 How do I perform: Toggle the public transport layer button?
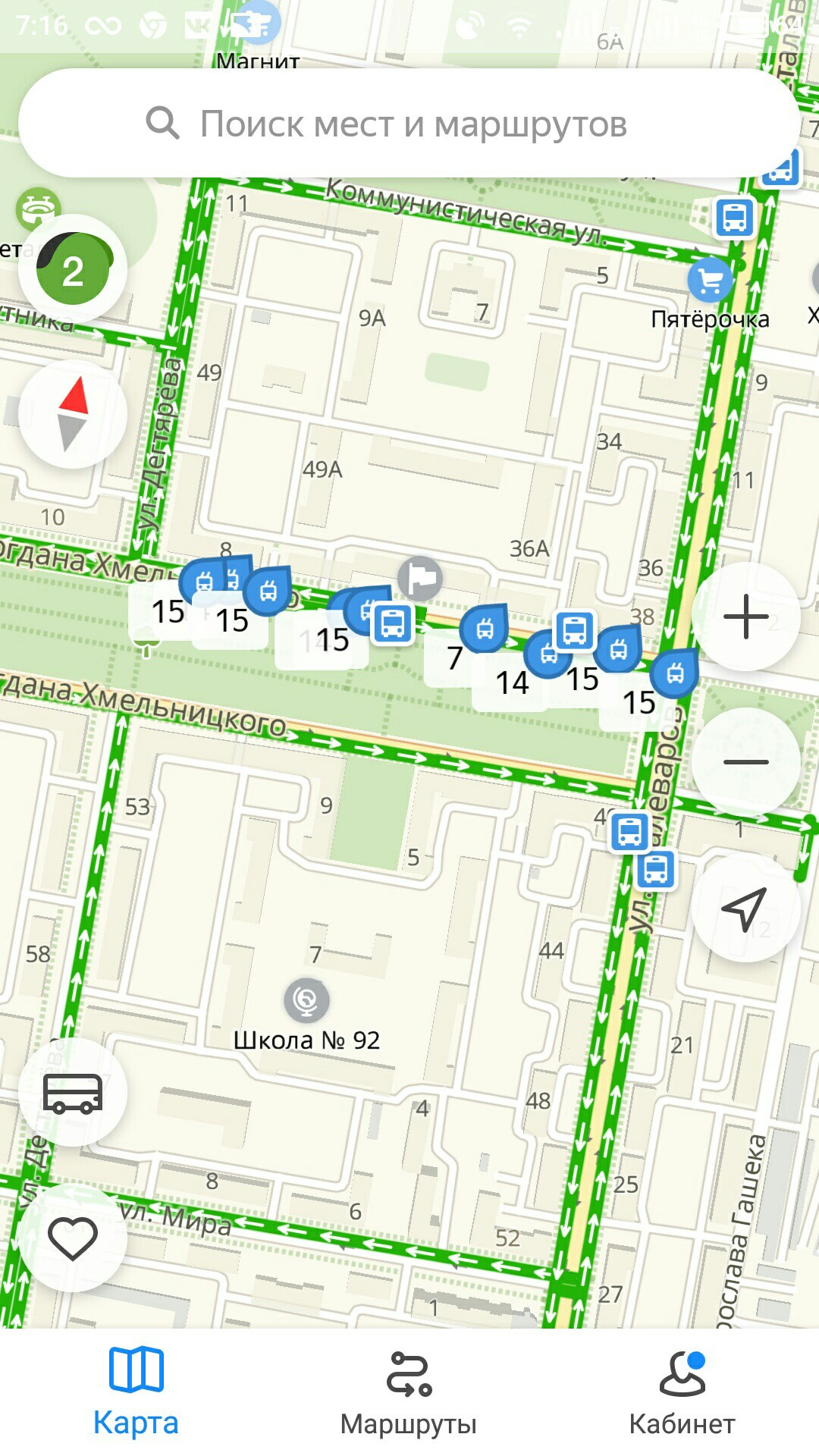click(x=73, y=1093)
